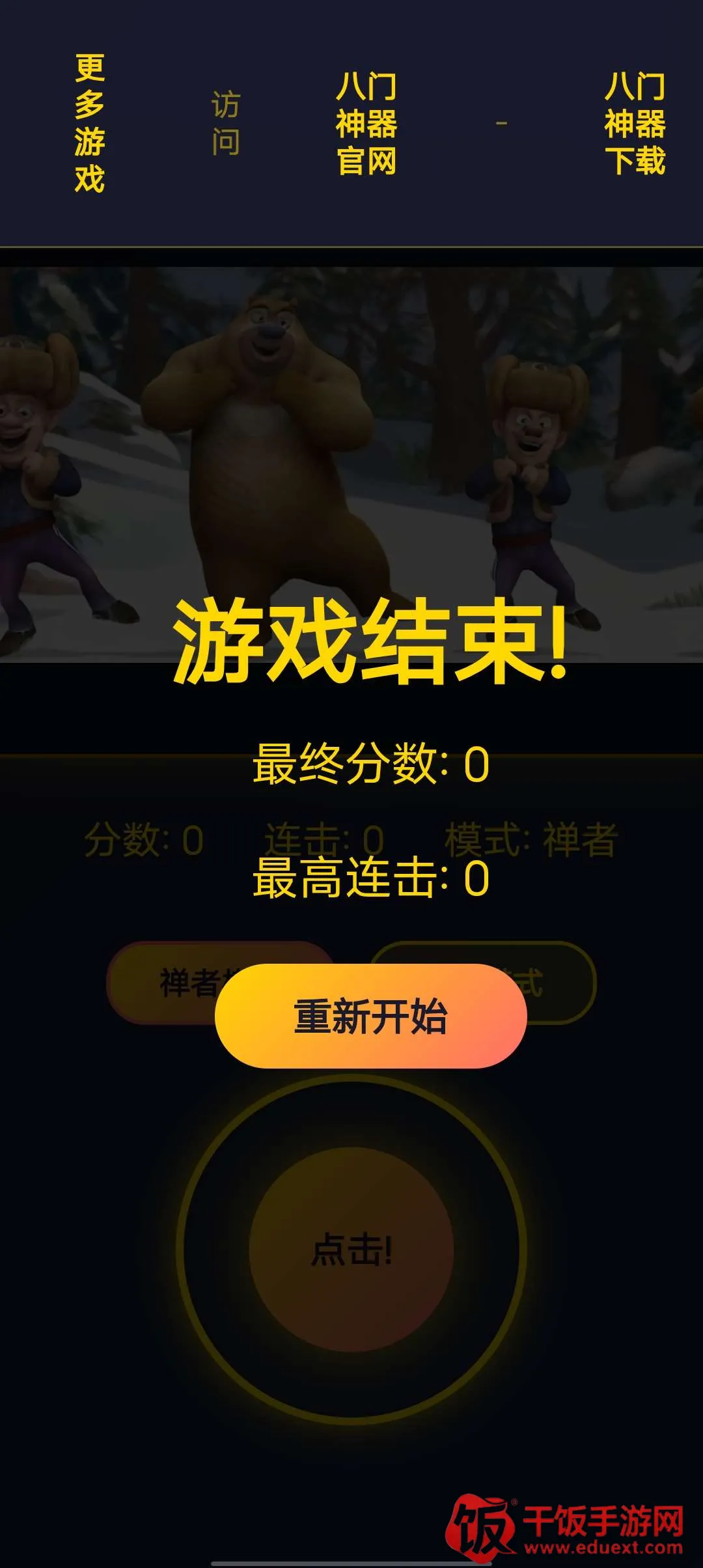Open the 八门神器下载 link
Viewport: 703px width, 1568px height.
[635, 124]
